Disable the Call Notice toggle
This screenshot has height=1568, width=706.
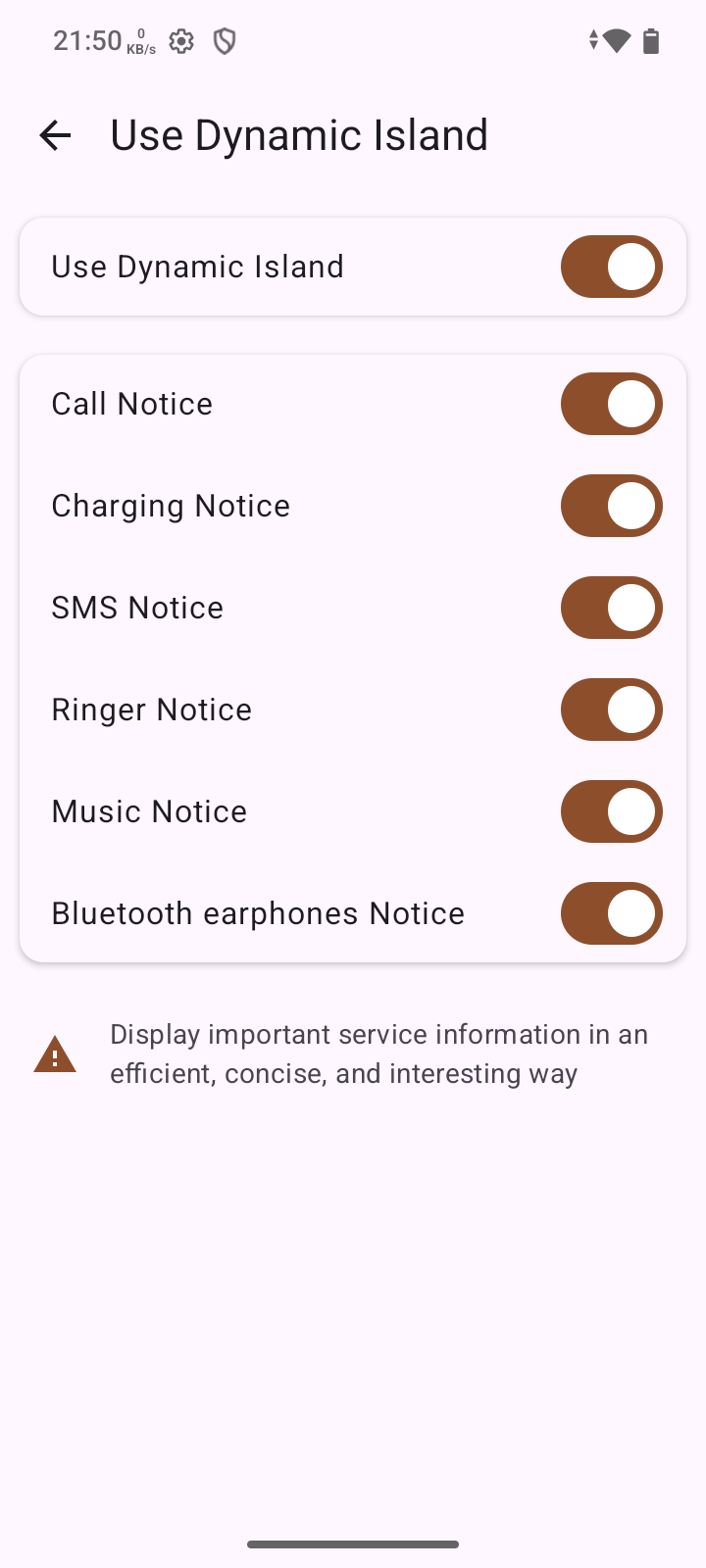click(611, 404)
